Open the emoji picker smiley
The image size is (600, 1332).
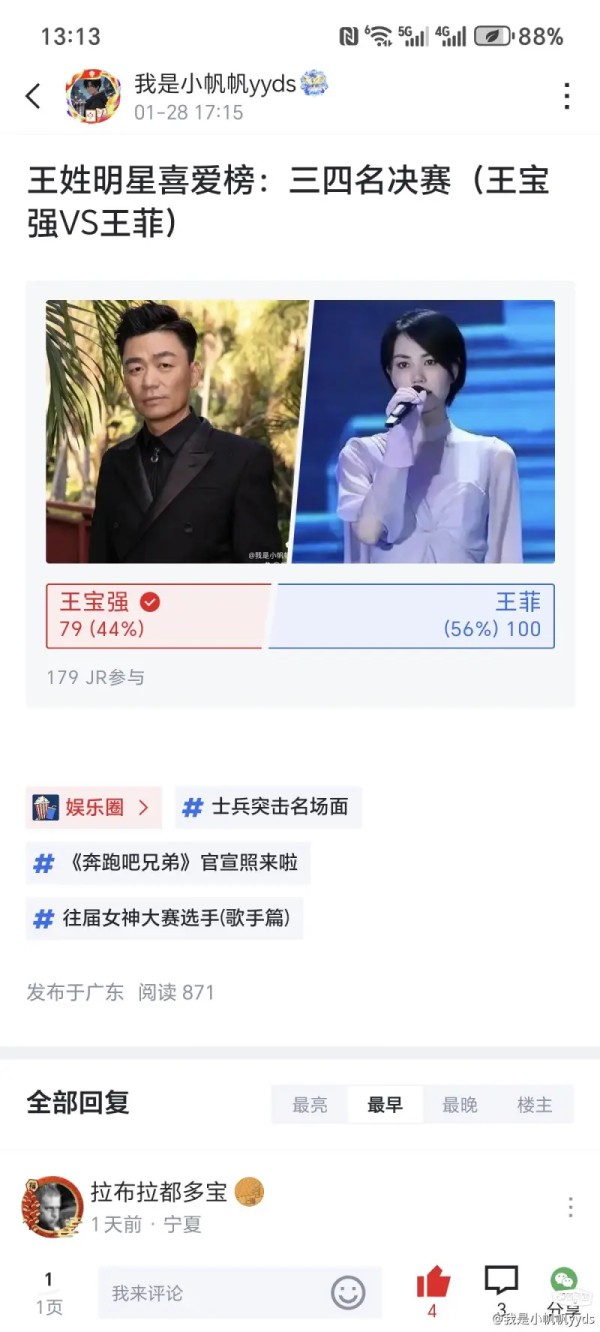[348, 1293]
